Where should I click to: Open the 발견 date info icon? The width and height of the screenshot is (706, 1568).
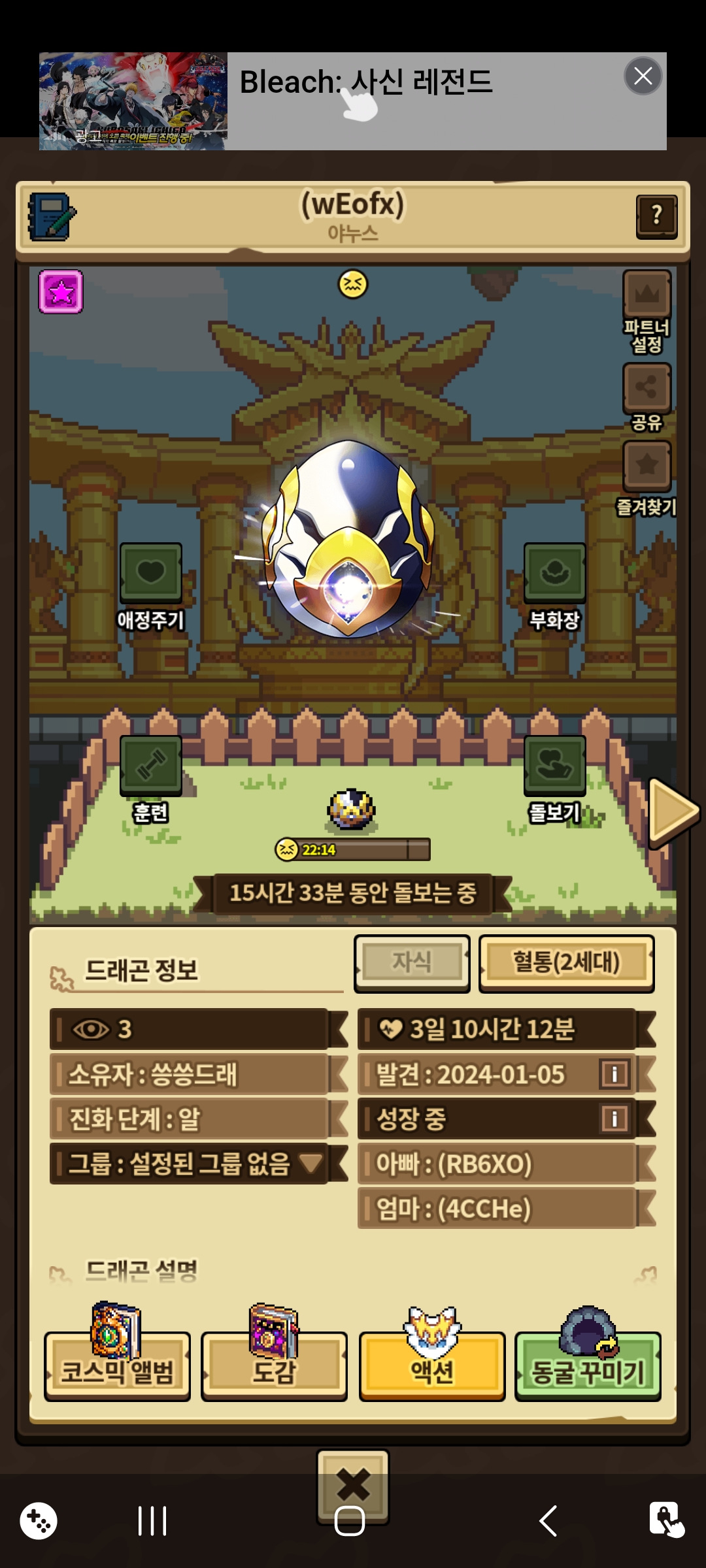614,1074
